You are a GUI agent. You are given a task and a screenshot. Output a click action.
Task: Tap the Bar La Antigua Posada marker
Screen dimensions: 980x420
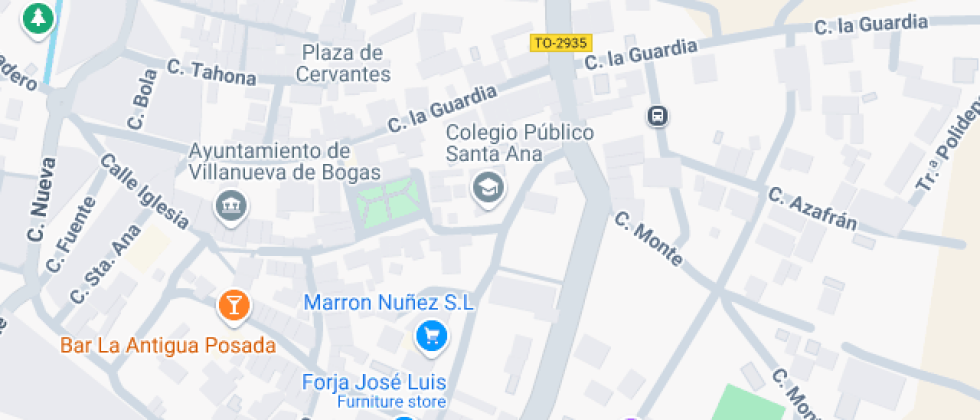[233, 306]
